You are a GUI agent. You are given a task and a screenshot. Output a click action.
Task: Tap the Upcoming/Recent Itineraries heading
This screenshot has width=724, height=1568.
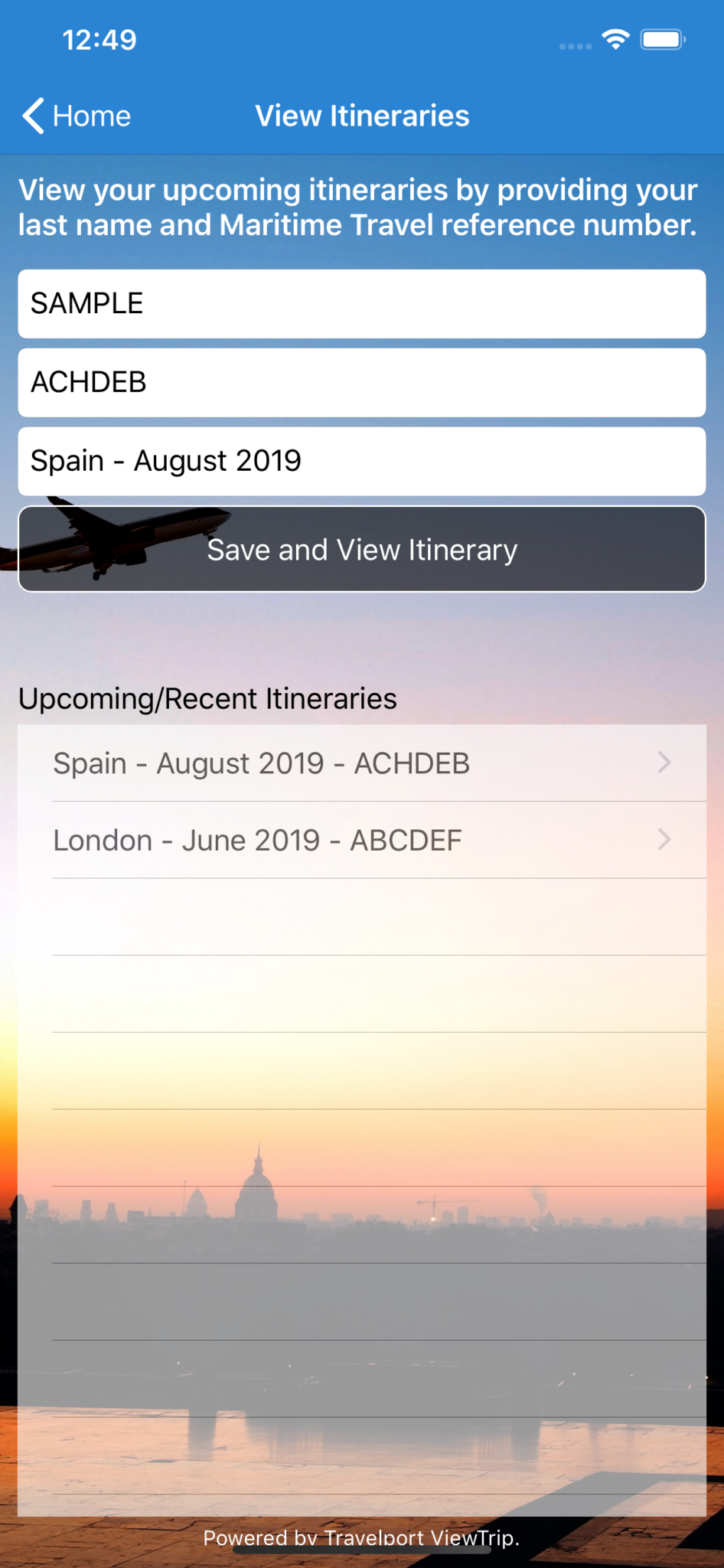click(x=208, y=697)
